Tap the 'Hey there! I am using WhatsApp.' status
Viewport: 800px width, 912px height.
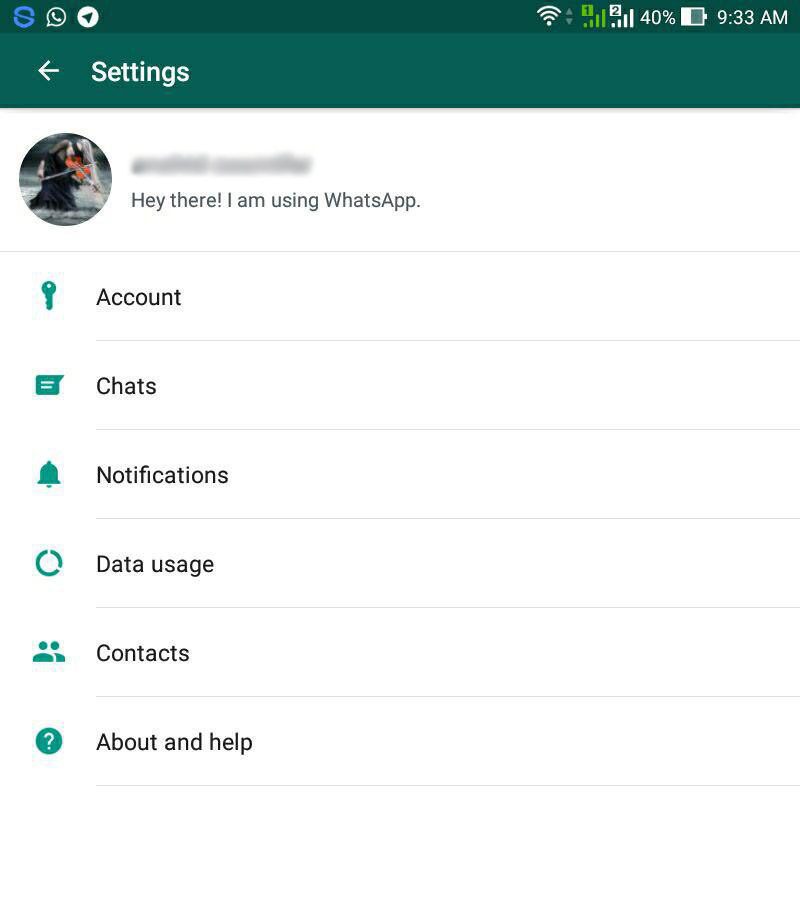tap(275, 200)
